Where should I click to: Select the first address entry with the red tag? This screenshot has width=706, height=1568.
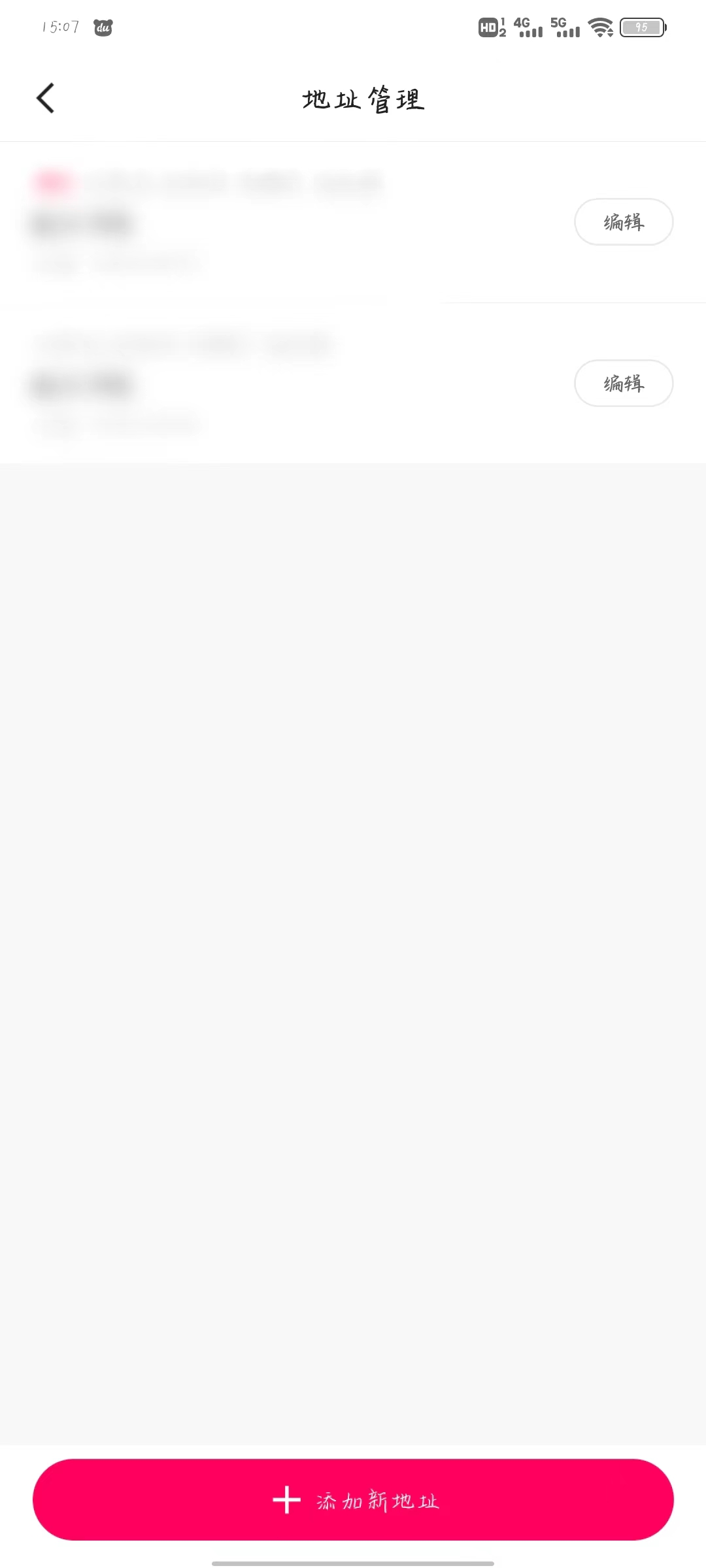point(261,222)
